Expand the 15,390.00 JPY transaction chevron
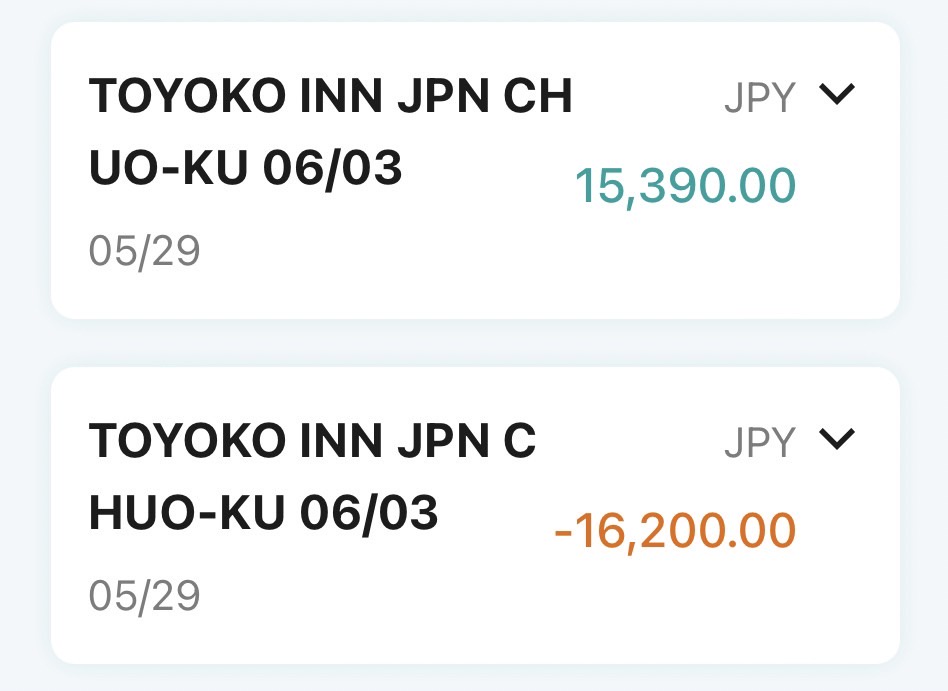 pyautogui.click(x=837, y=95)
